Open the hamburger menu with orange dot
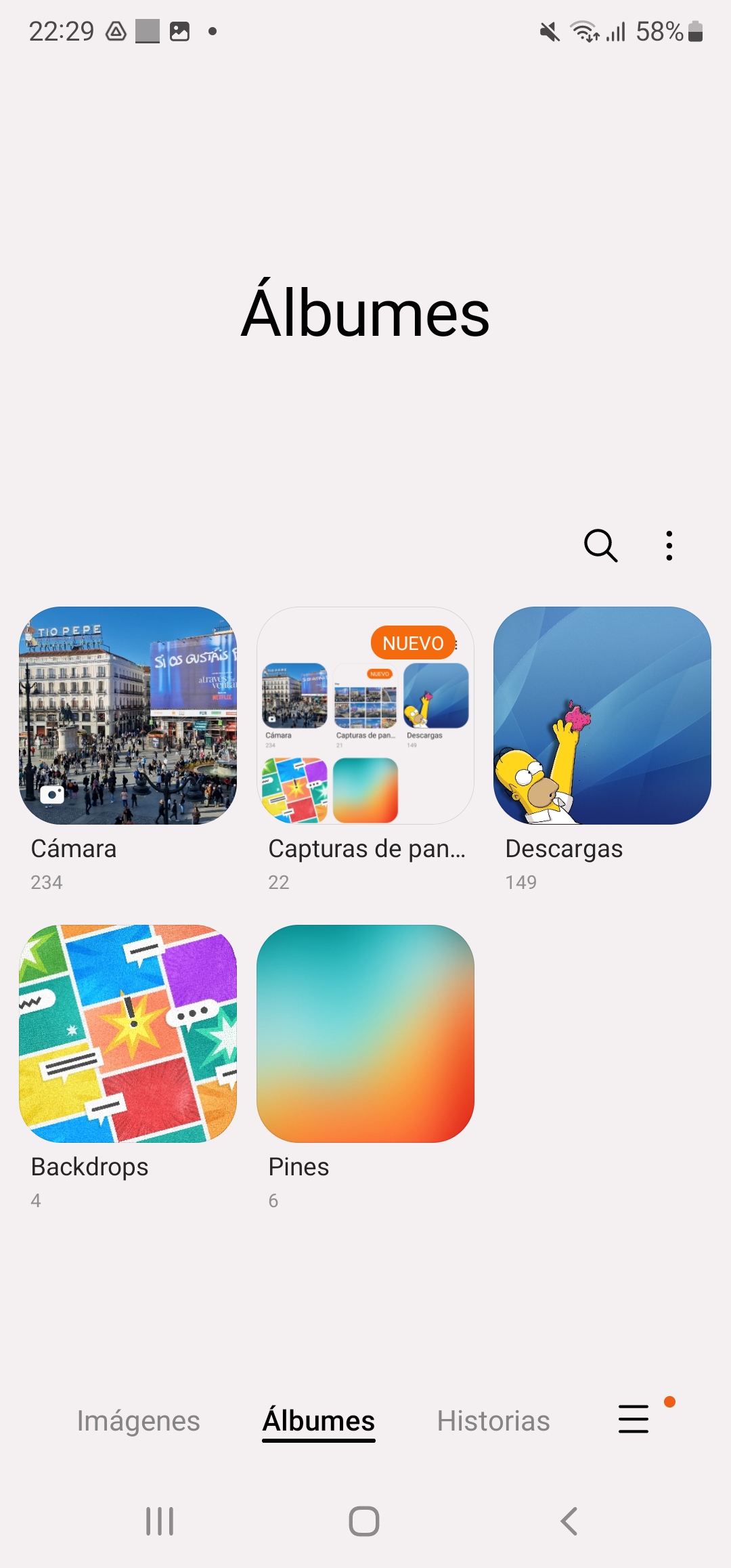Viewport: 731px width, 1568px height. coord(634,1419)
